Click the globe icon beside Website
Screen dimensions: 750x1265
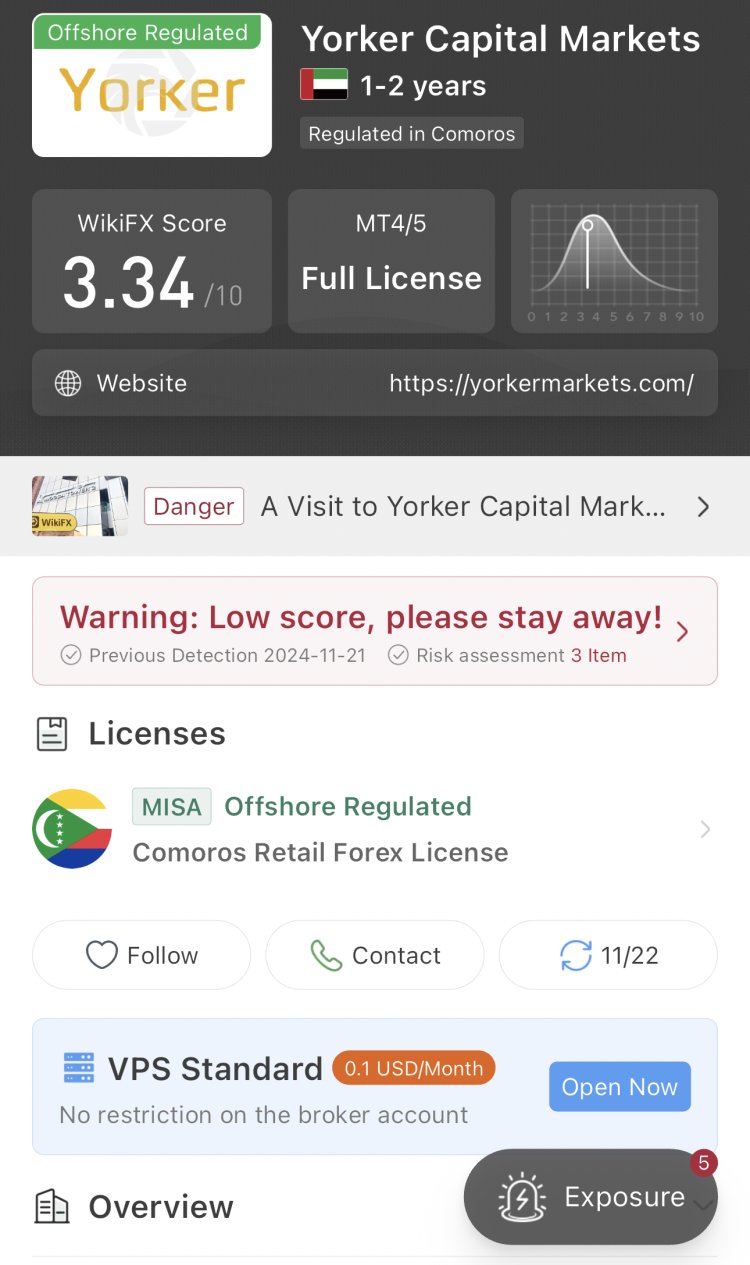(68, 383)
